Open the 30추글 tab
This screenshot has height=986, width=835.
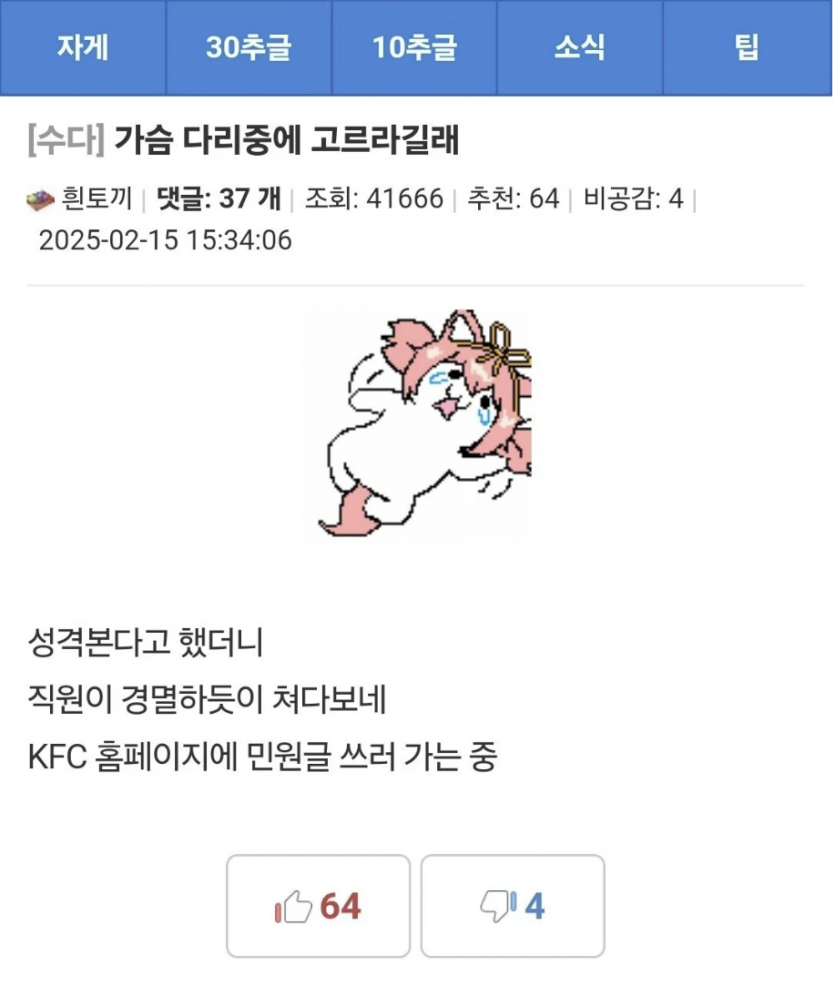click(x=248, y=47)
